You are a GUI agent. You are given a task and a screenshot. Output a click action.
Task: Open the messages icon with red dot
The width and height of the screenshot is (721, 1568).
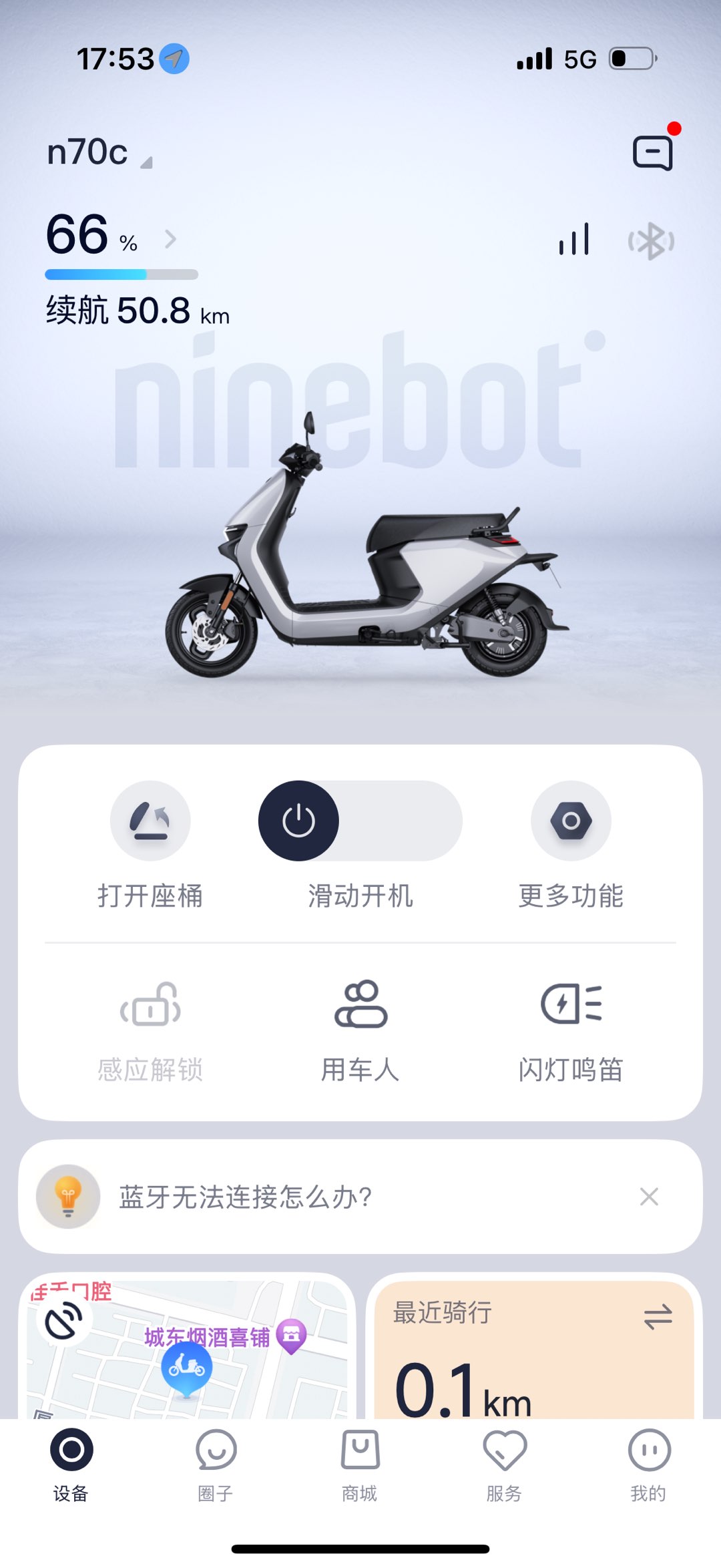(x=653, y=153)
